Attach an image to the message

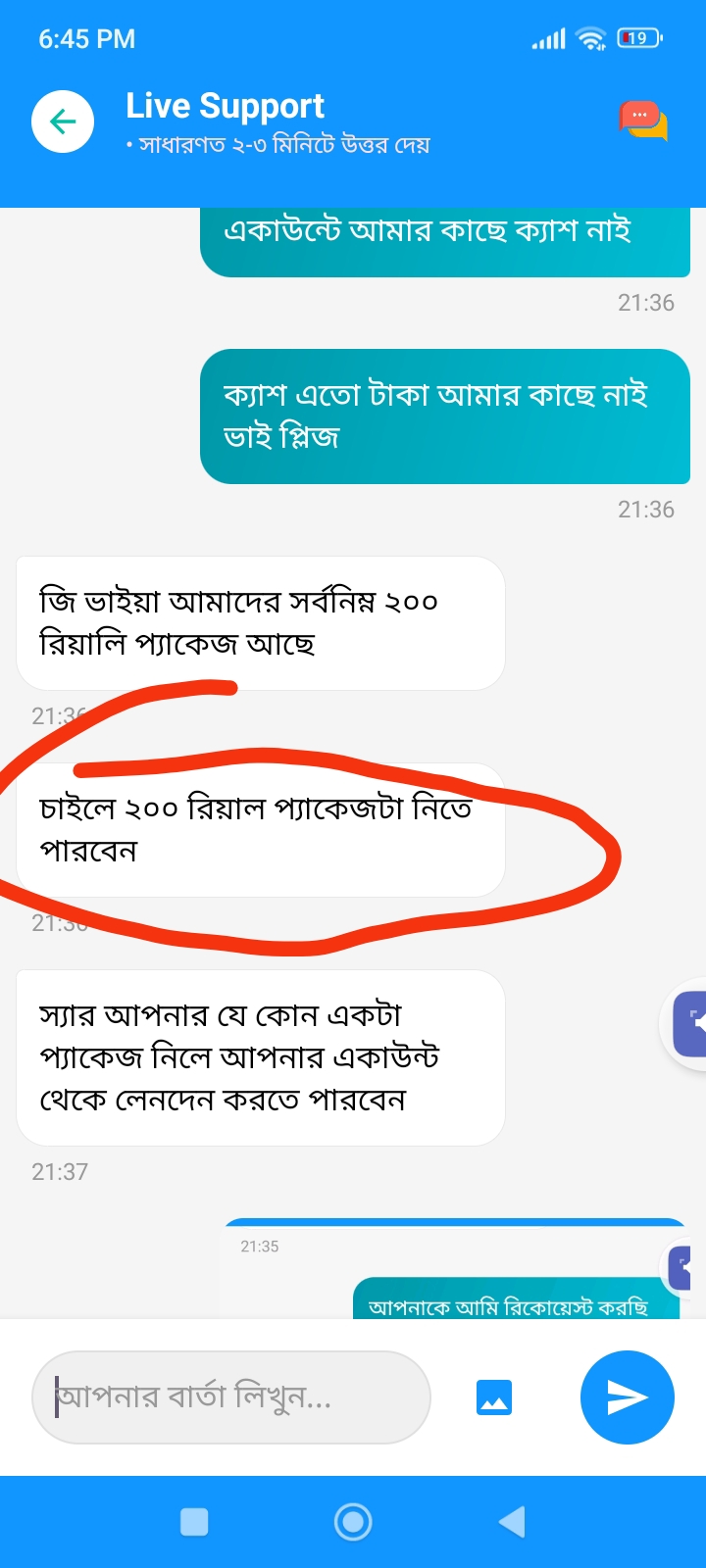pos(494,1396)
